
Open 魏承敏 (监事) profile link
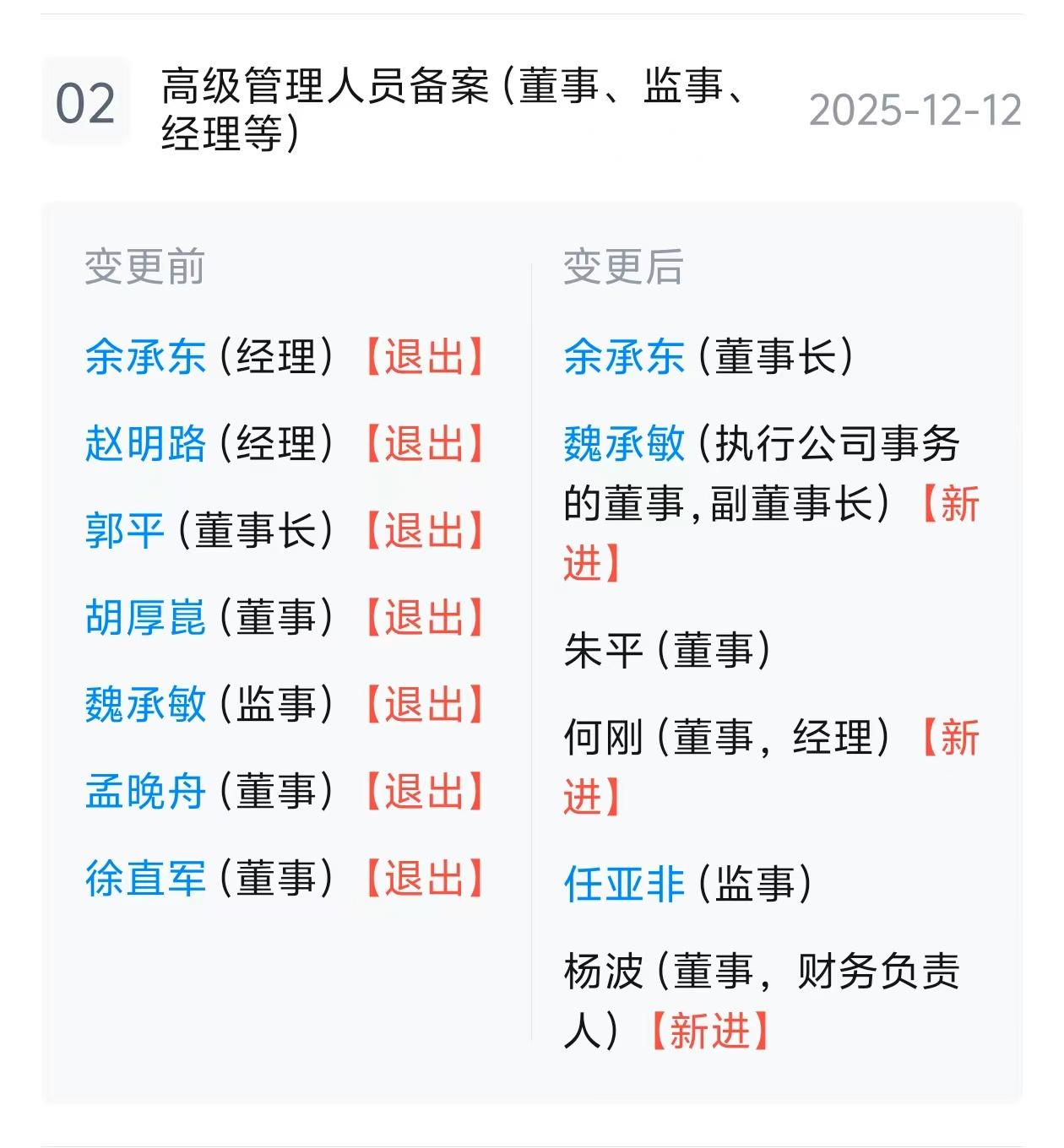[x=145, y=705]
